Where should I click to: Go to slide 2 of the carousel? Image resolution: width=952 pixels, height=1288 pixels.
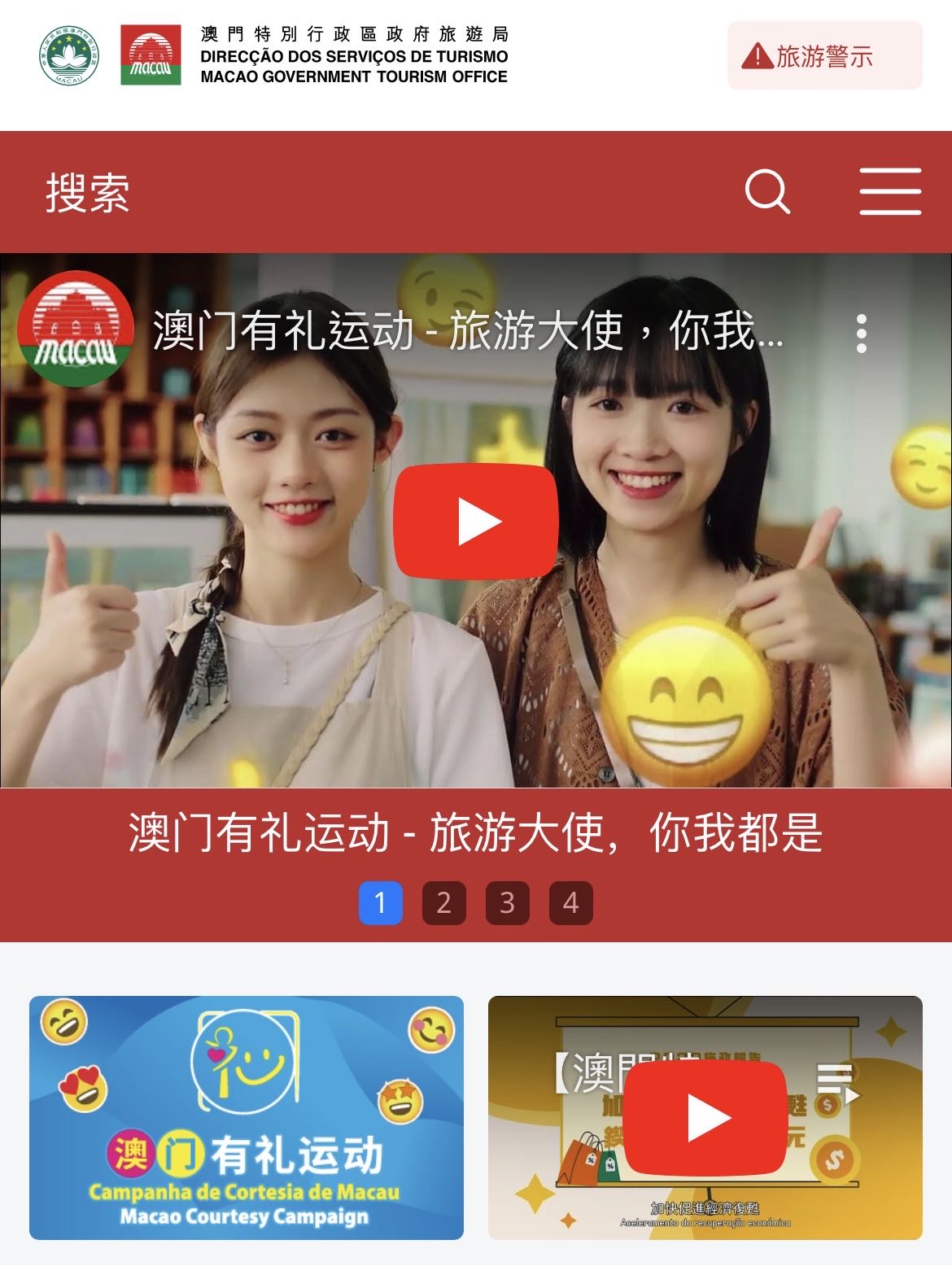click(x=443, y=903)
